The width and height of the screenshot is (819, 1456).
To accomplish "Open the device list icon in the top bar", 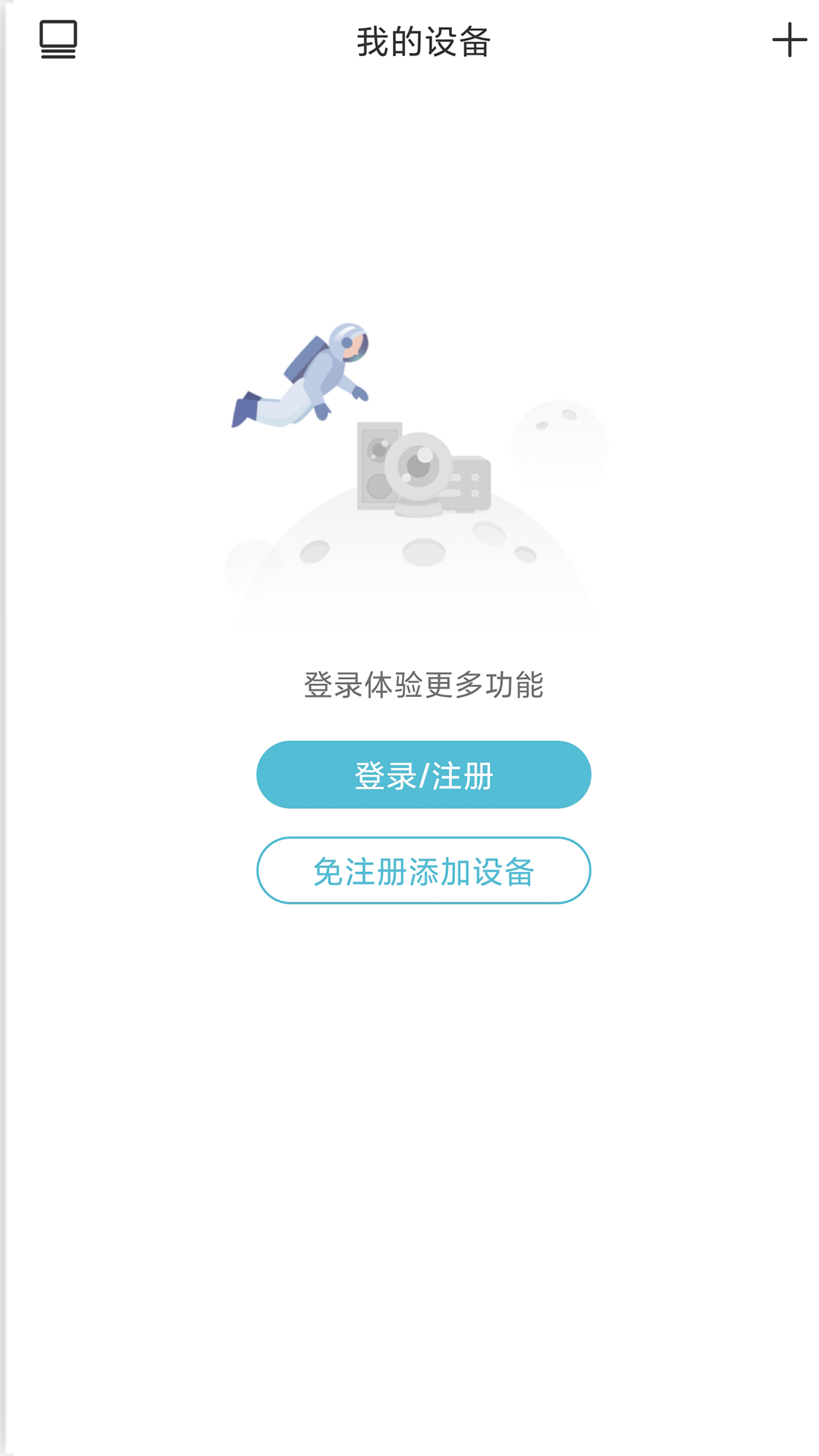I will click(58, 39).
